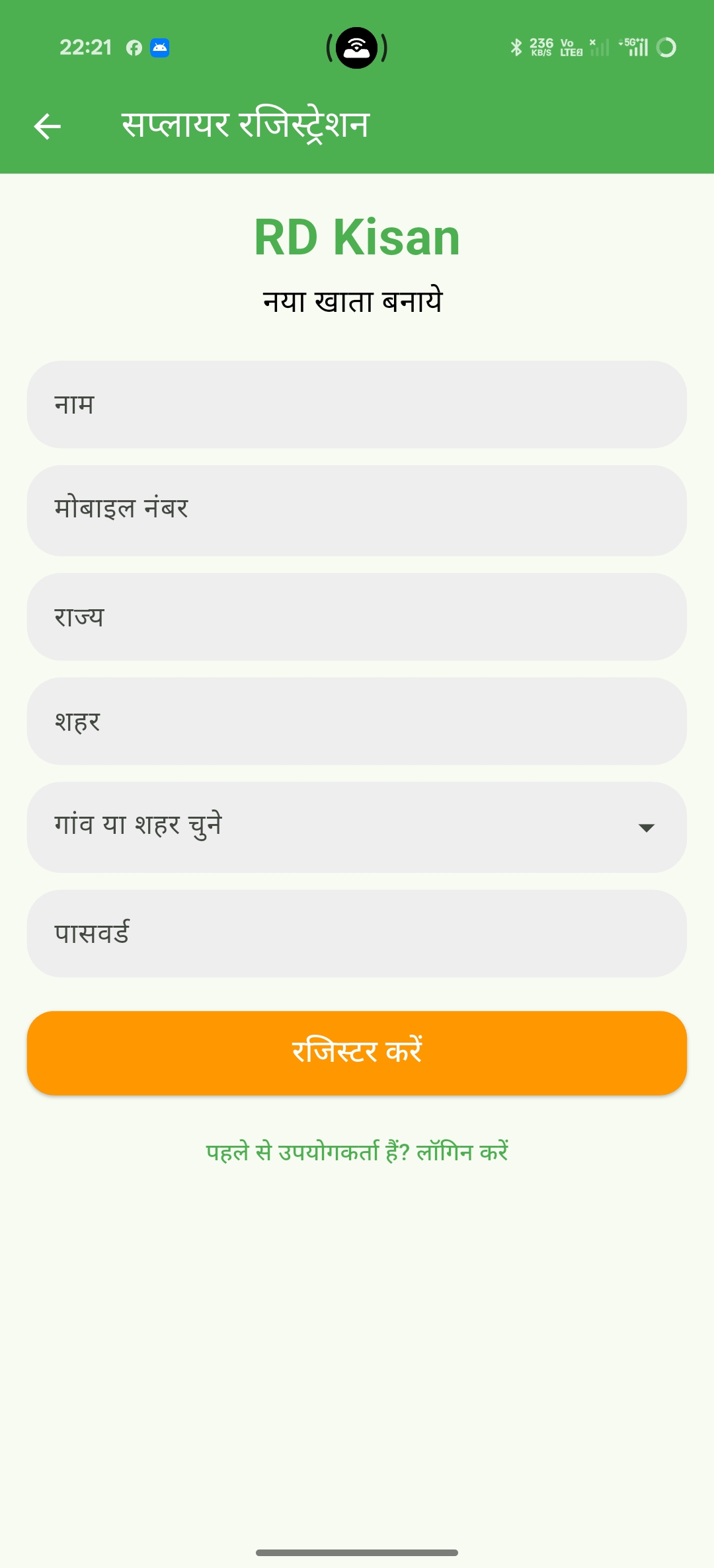Focus the पासवर्ड field

click(357, 933)
